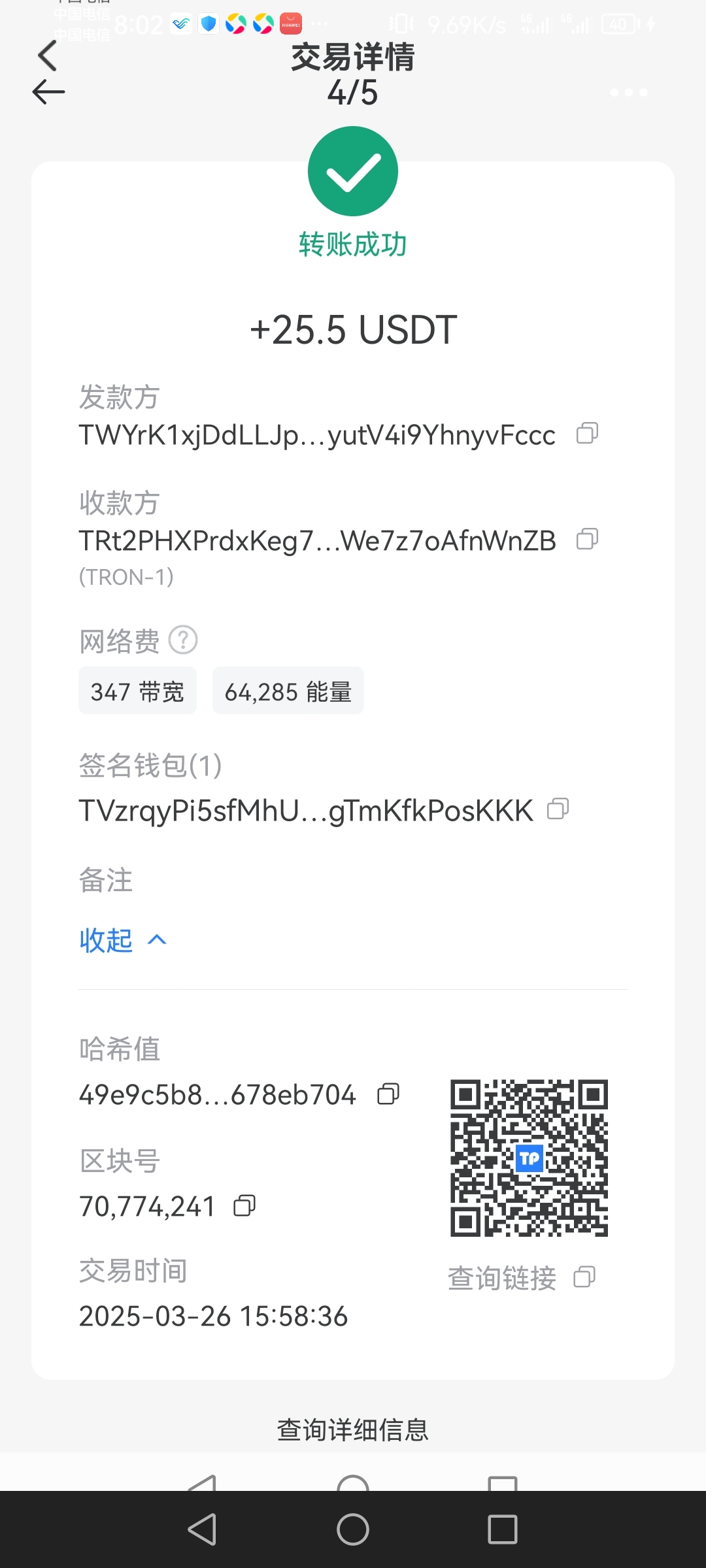Open recent apps from the navigation bar
Screen dimensions: 706x1568
[502, 1529]
